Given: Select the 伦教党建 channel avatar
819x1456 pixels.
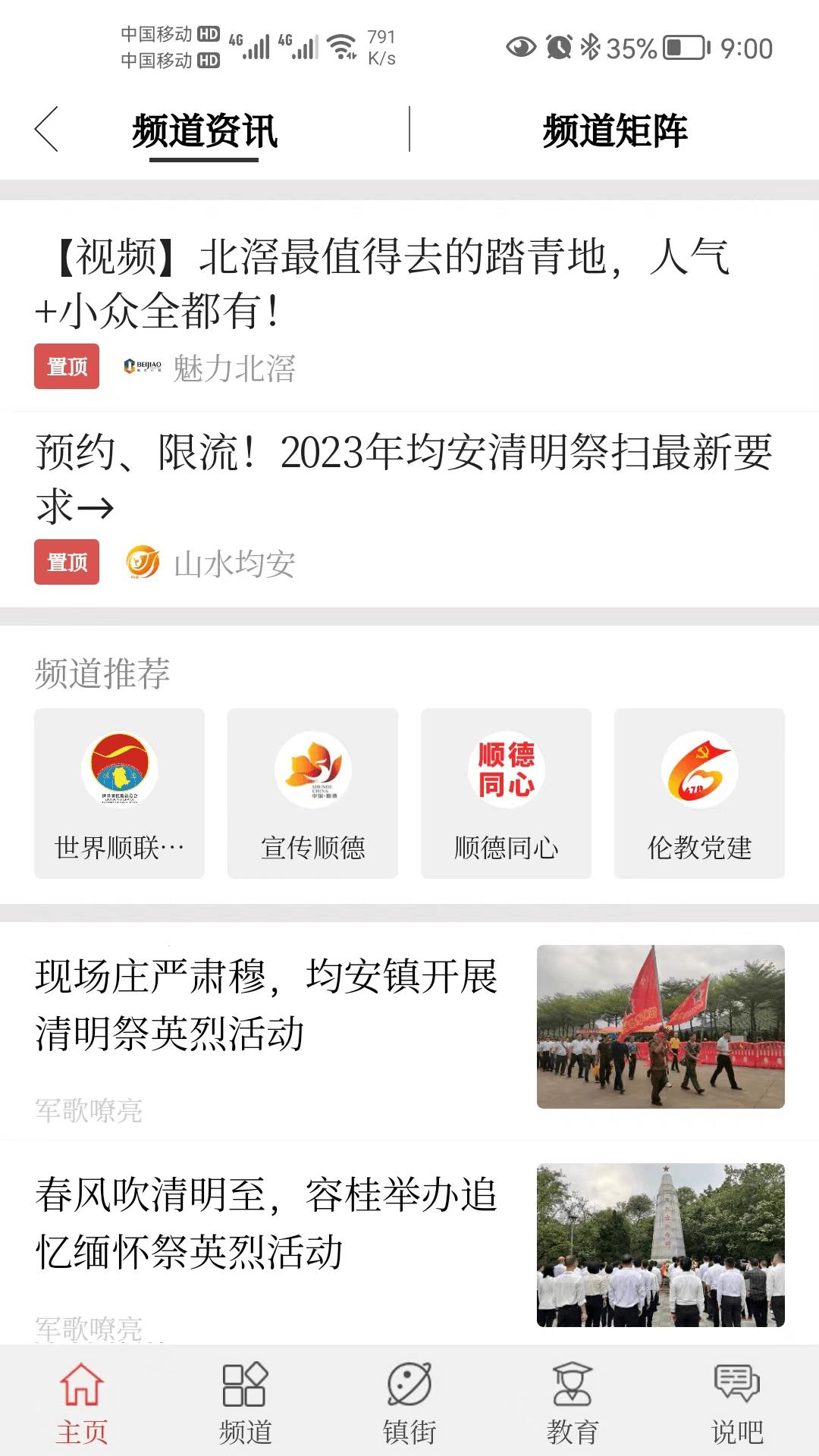Looking at the screenshot, I should coord(699,769).
